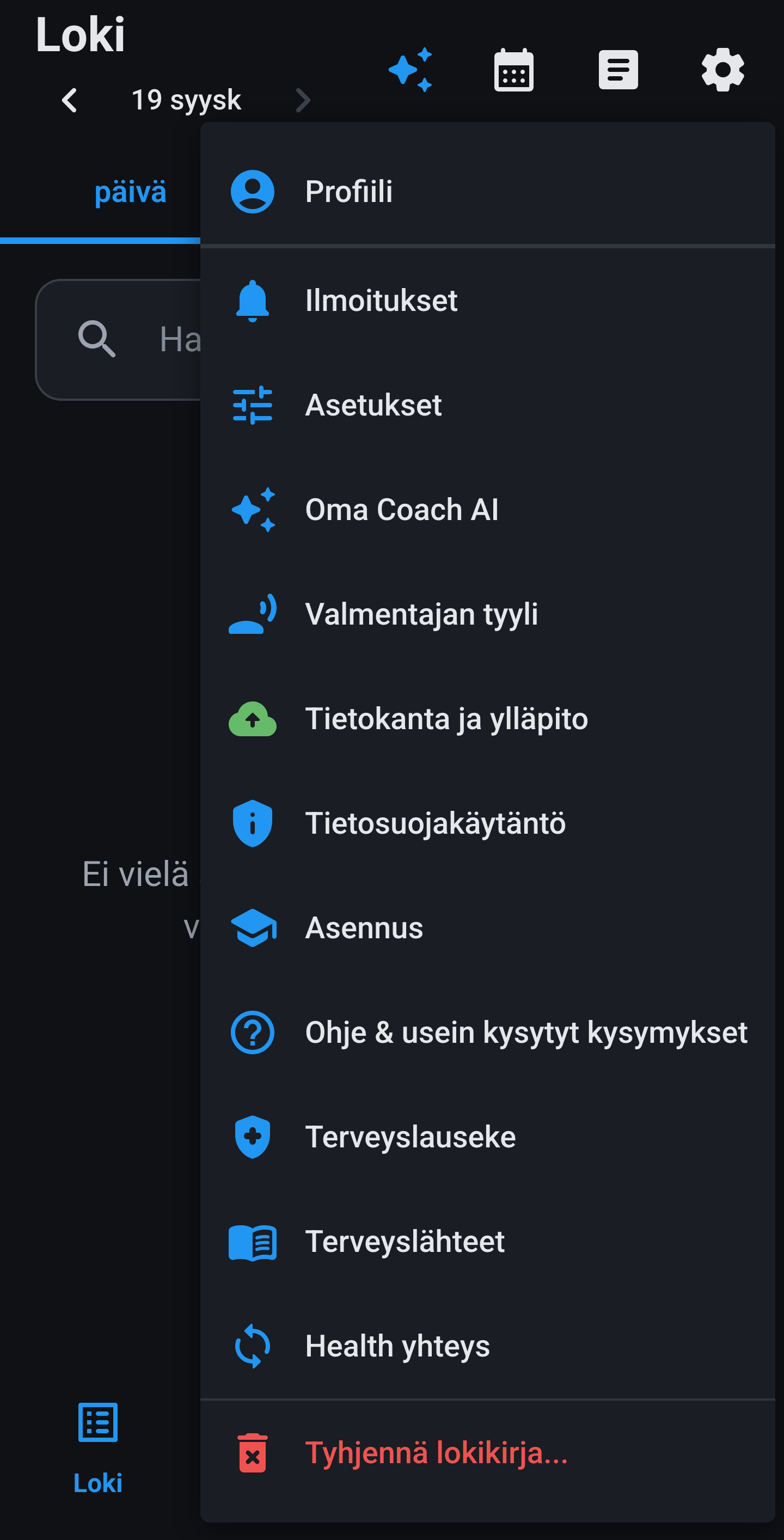Open the notes icon in toolbar
Image resolution: width=784 pixels, height=1540 pixels.
pyautogui.click(x=618, y=70)
